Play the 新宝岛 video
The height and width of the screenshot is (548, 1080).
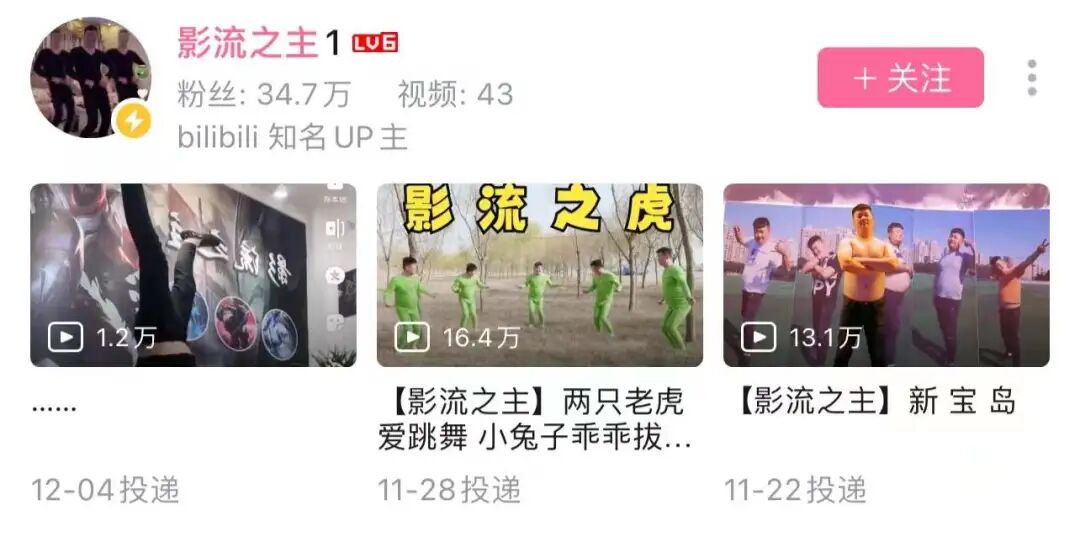pos(886,275)
